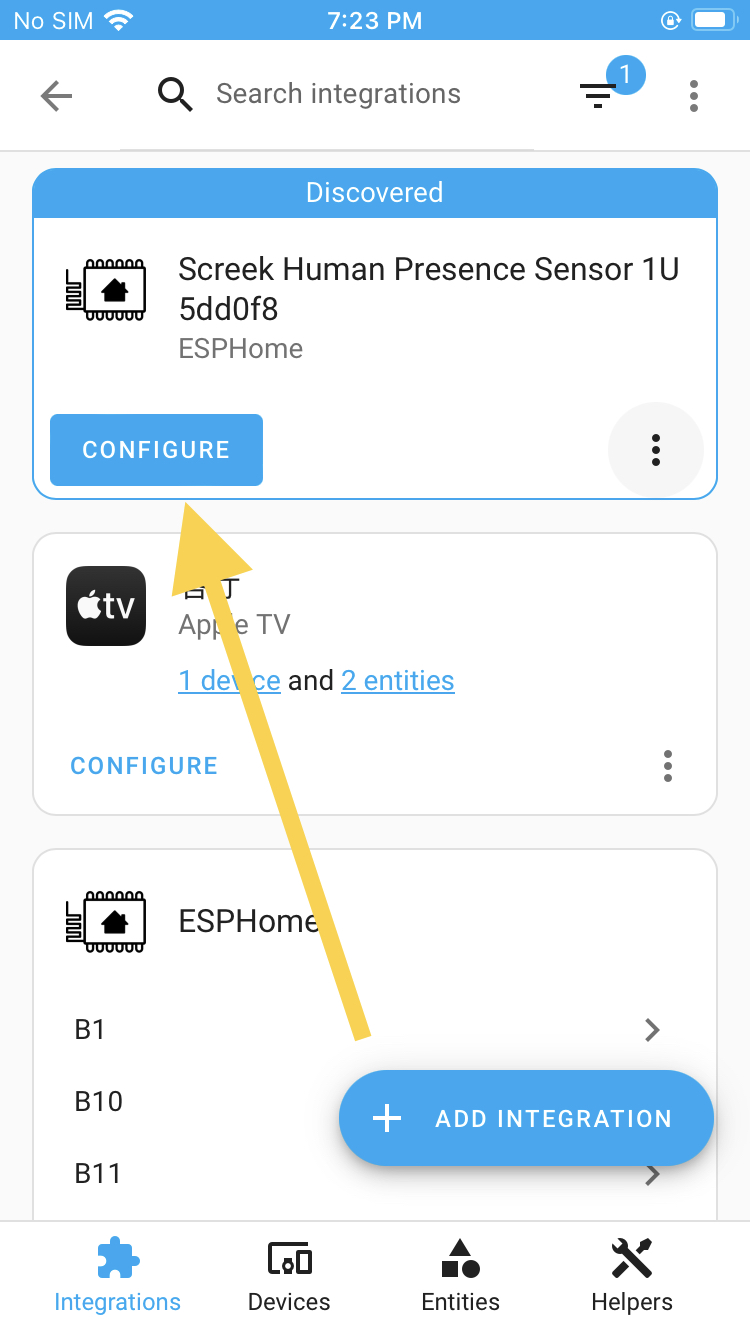Switch to the Entities tab
The width and height of the screenshot is (750, 1334).
(x=461, y=1276)
